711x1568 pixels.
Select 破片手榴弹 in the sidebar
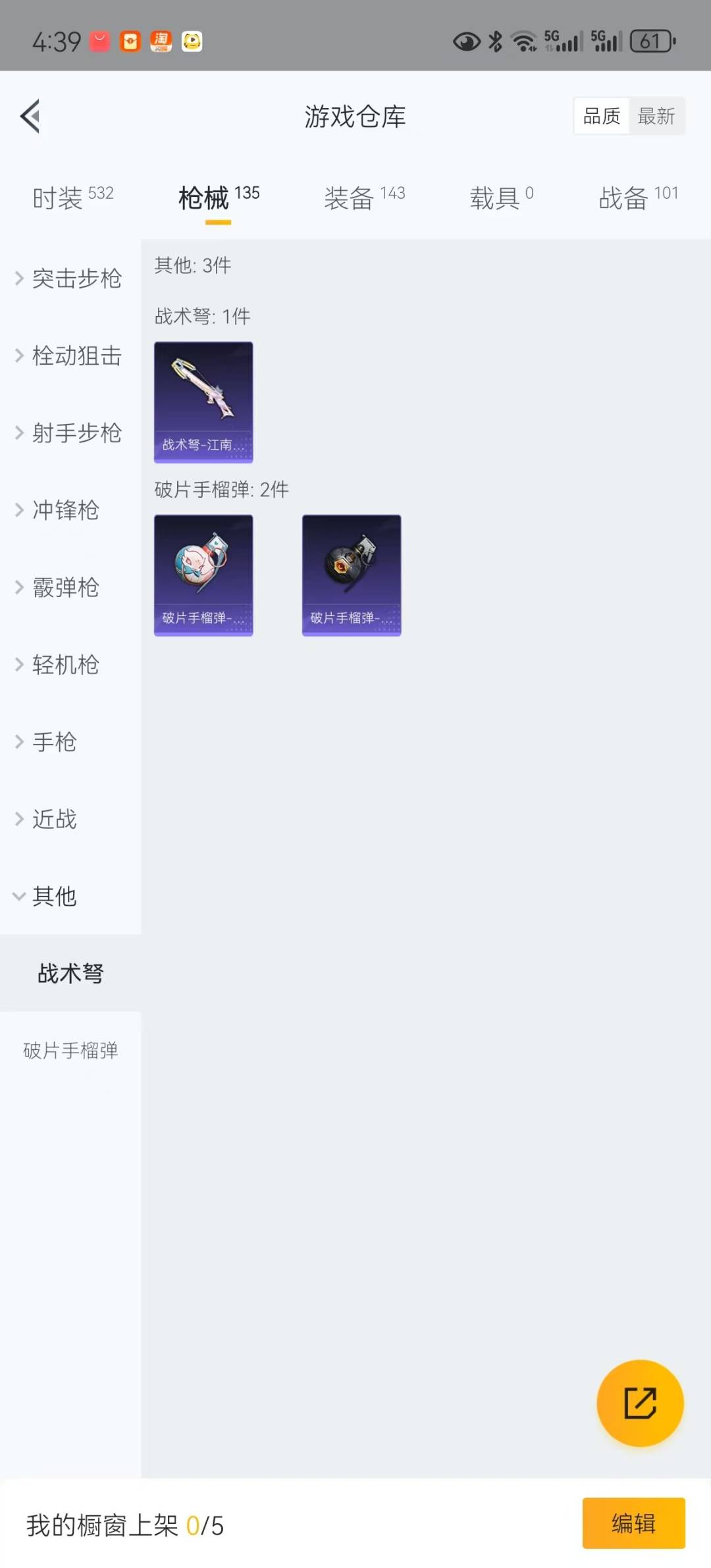coord(70,1050)
